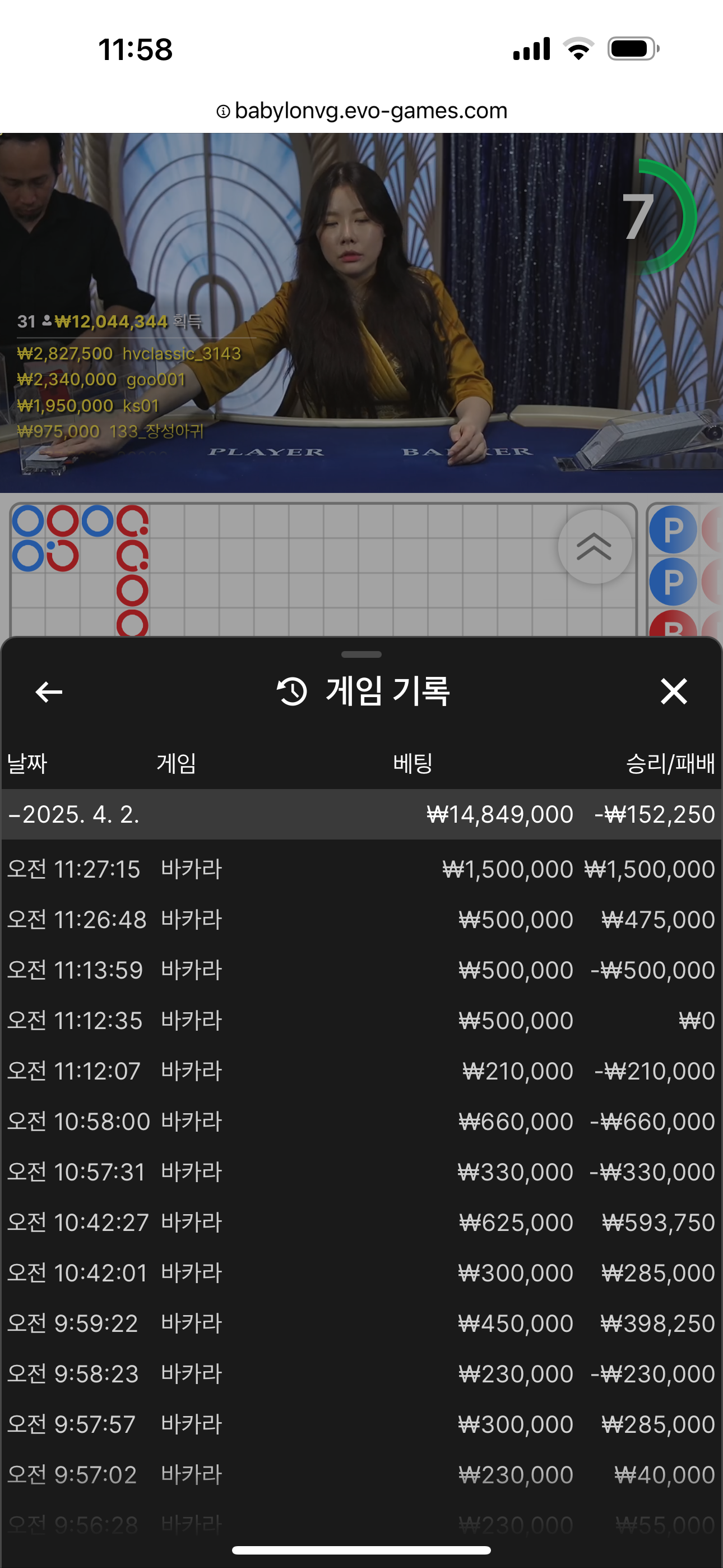
Task: Select the 오전 10:42:27 round
Action: (x=361, y=1222)
